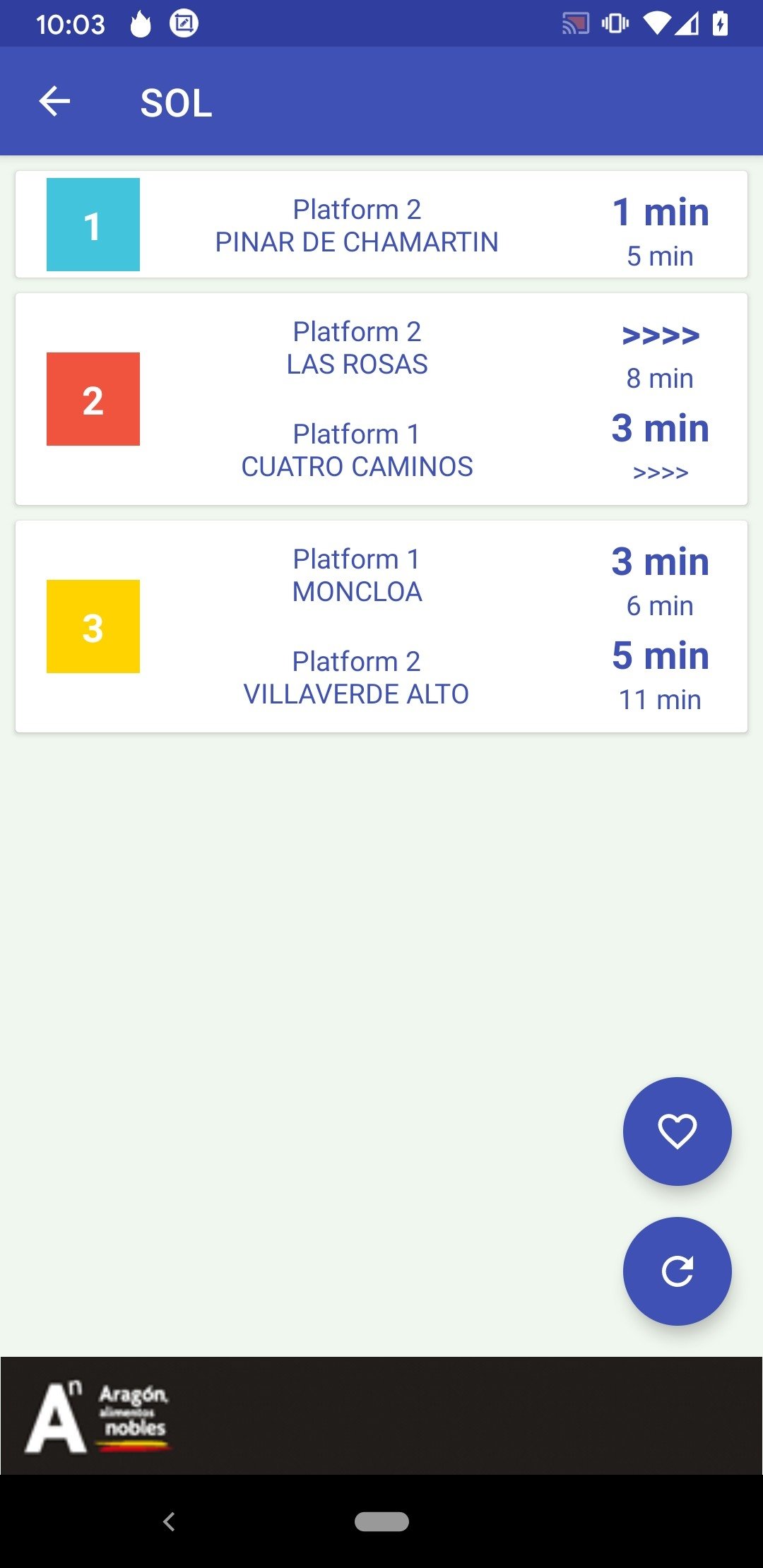Add SOL station to favorites with heart button
This screenshot has height=1568, width=763.
677,1131
